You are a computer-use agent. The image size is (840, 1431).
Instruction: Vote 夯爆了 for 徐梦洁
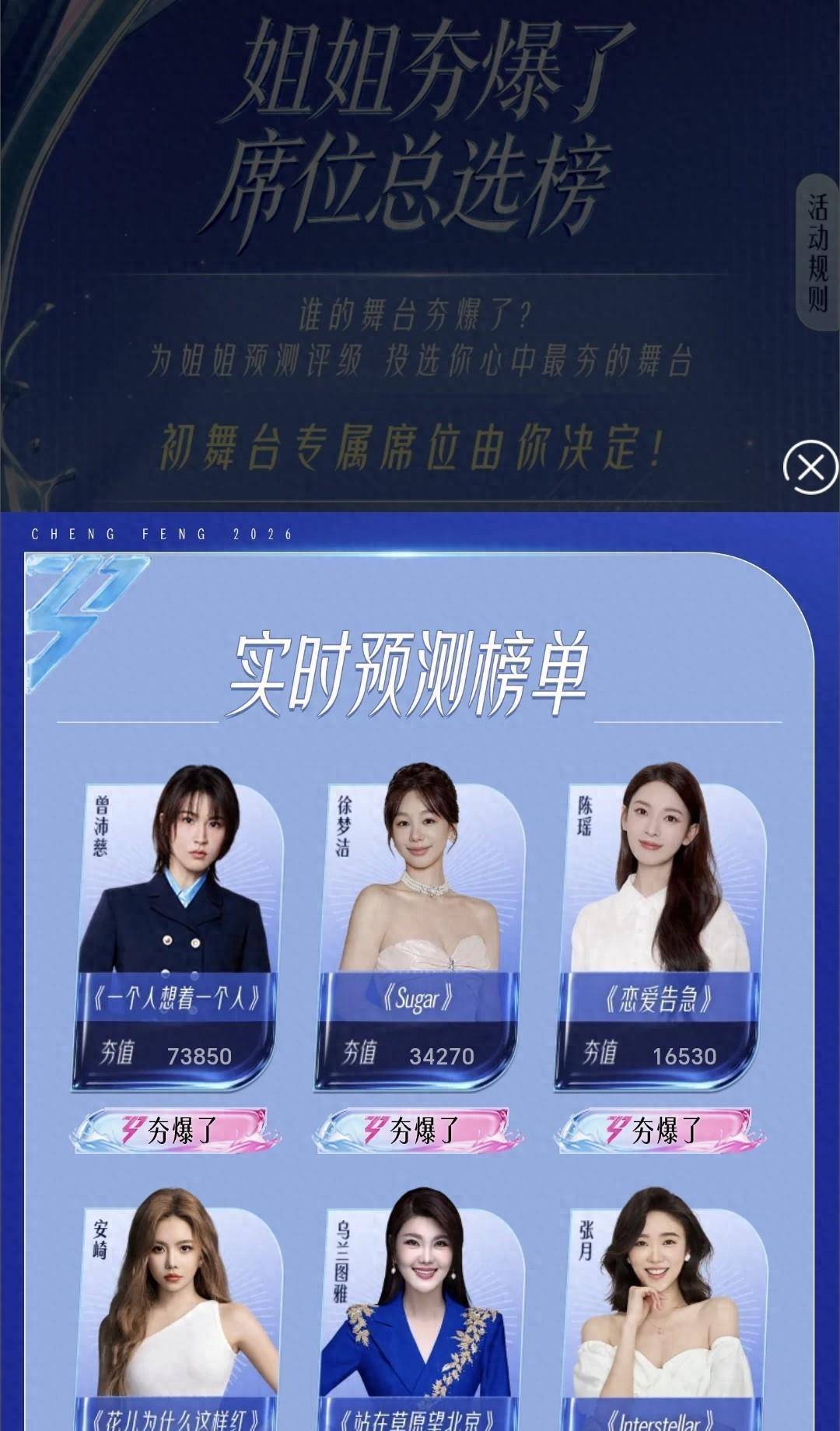click(420, 1131)
